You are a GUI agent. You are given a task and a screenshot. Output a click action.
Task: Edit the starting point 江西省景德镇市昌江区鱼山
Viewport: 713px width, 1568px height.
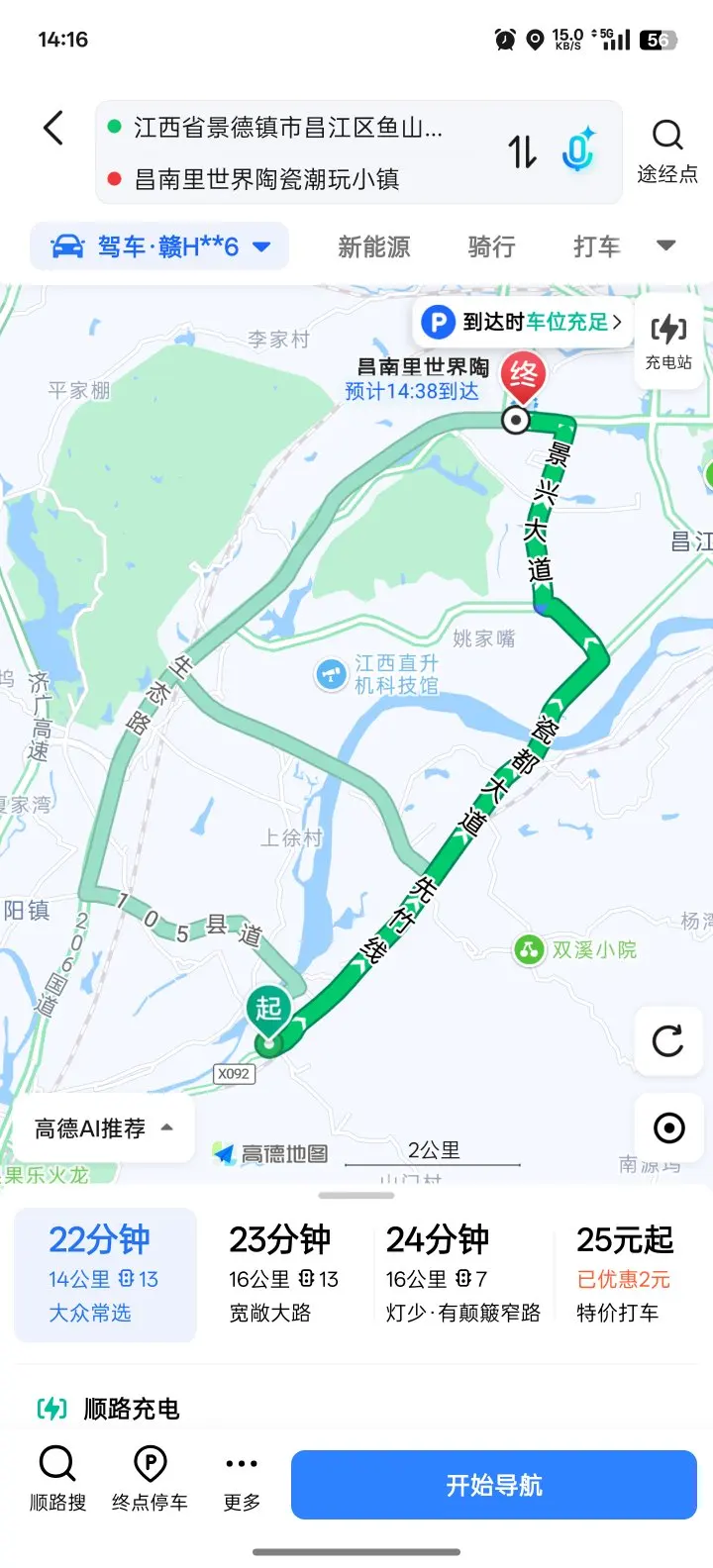click(x=288, y=128)
